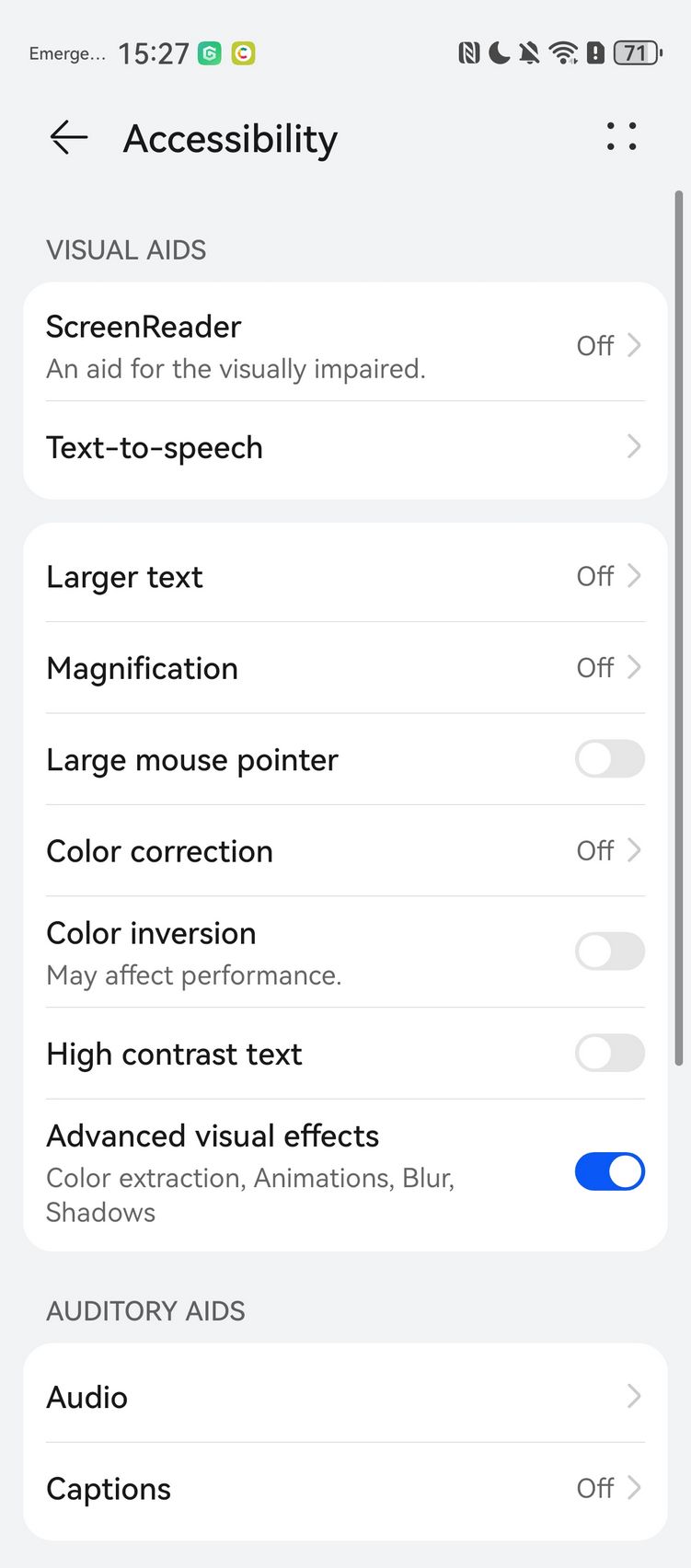Go back using the arrow icon
Screen dimensions: 691x1568
[x=69, y=138]
